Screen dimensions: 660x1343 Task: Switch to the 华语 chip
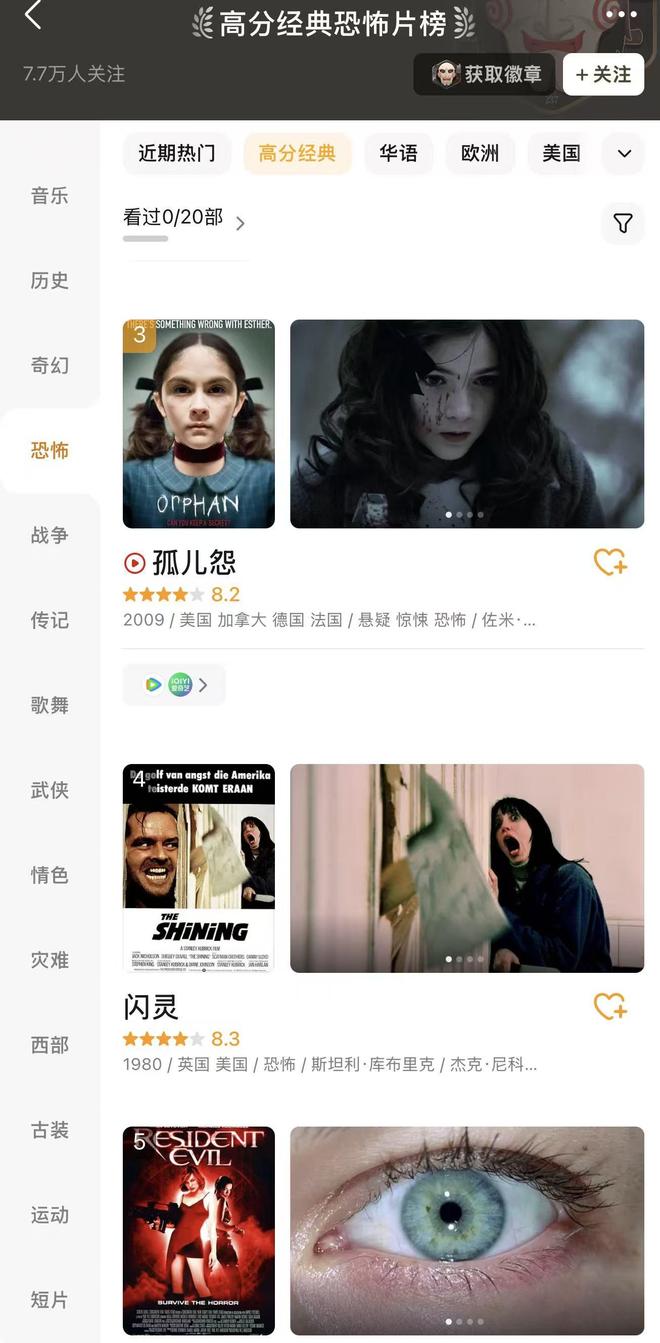click(398, 153)
